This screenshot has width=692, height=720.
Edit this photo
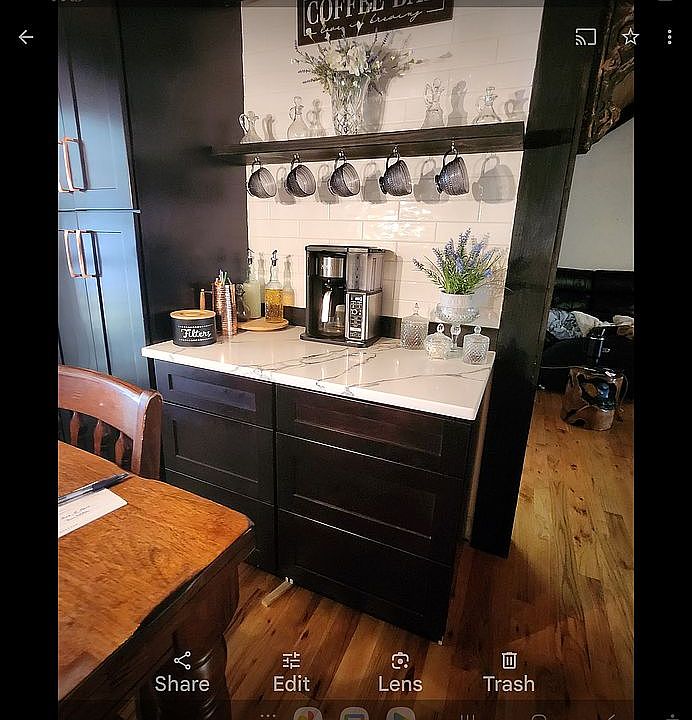click(x=291, y=672)
